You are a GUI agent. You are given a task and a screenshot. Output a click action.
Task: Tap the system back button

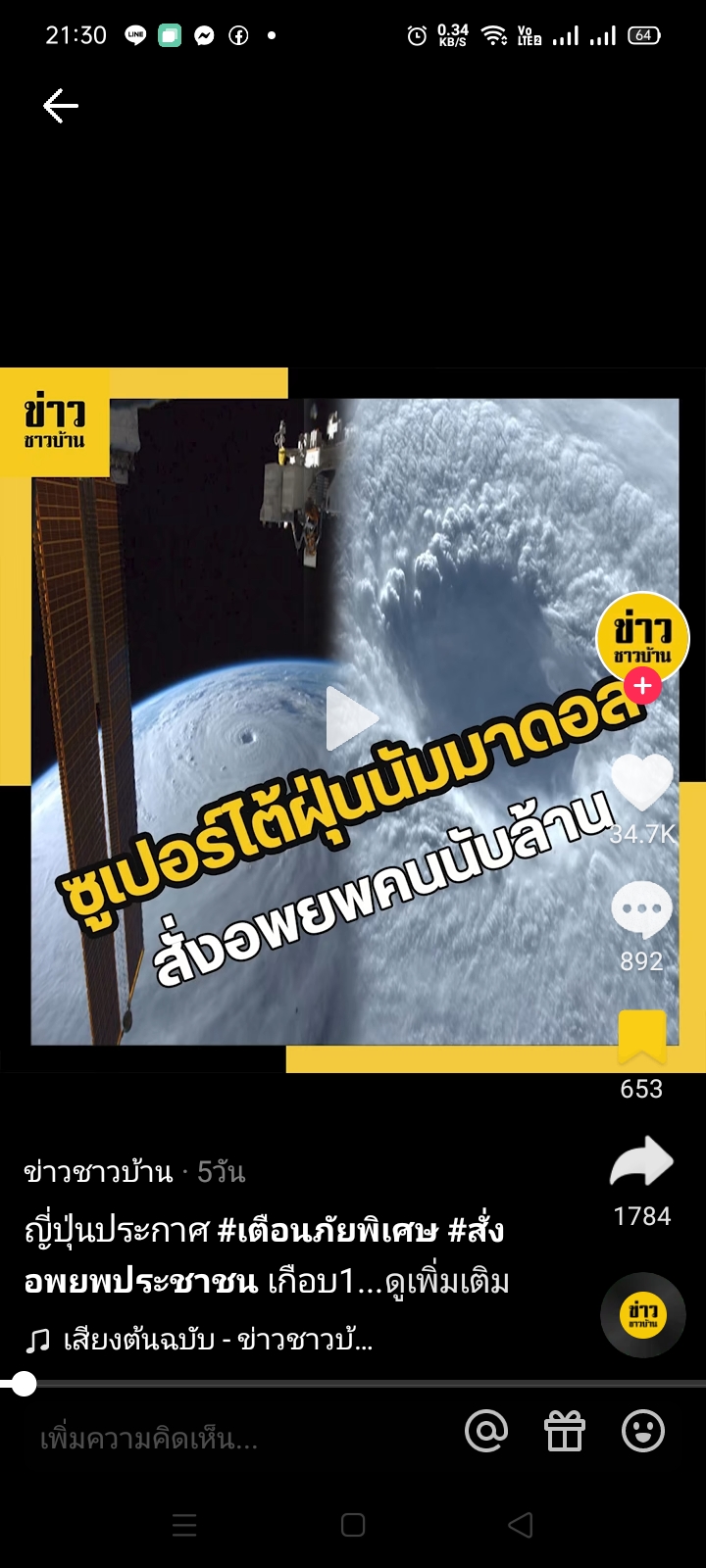[x=521, y=1525]
